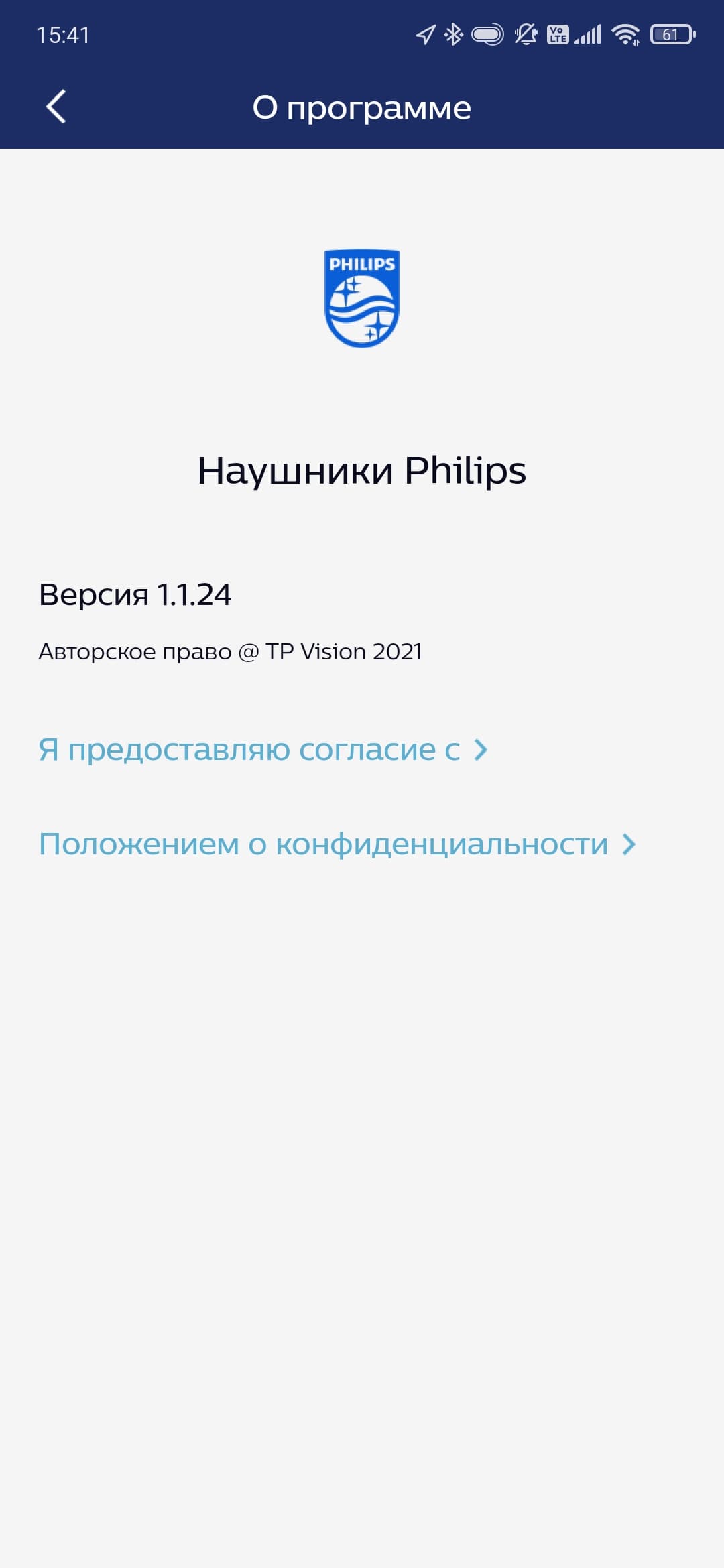Open Положением о конфиденциальности link

[337, 844]
